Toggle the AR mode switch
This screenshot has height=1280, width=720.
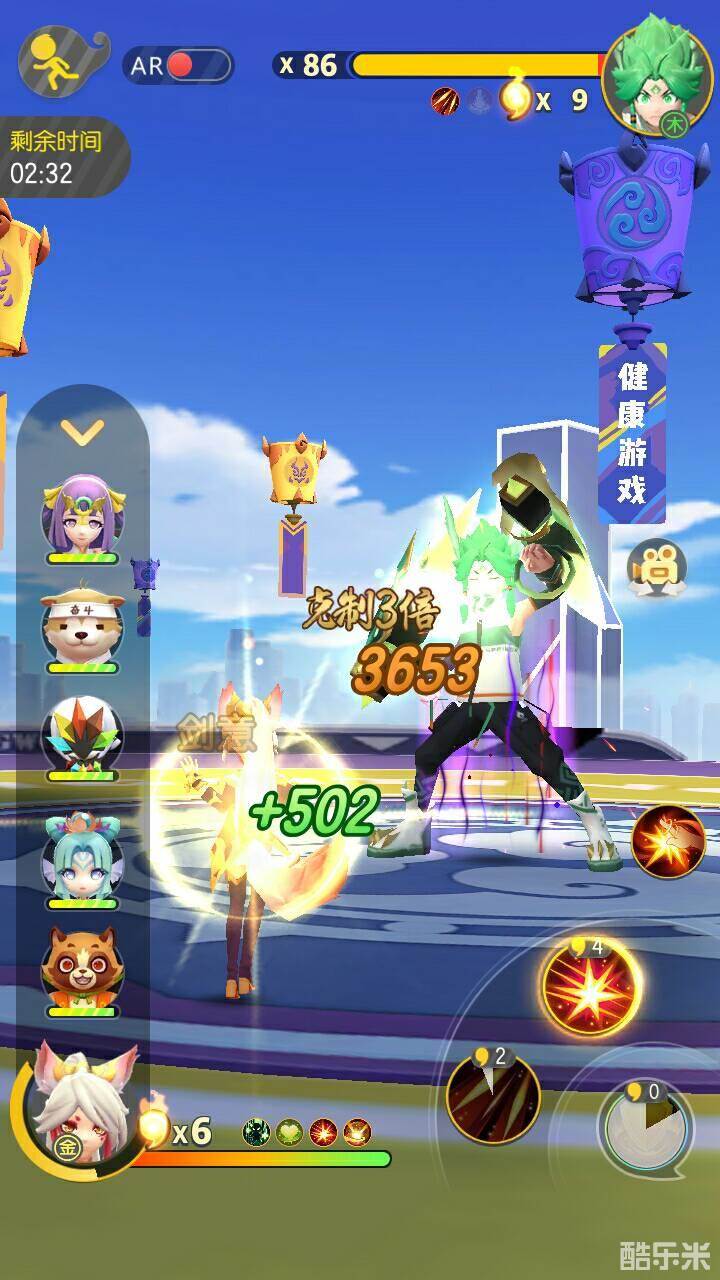coord(179,66)
